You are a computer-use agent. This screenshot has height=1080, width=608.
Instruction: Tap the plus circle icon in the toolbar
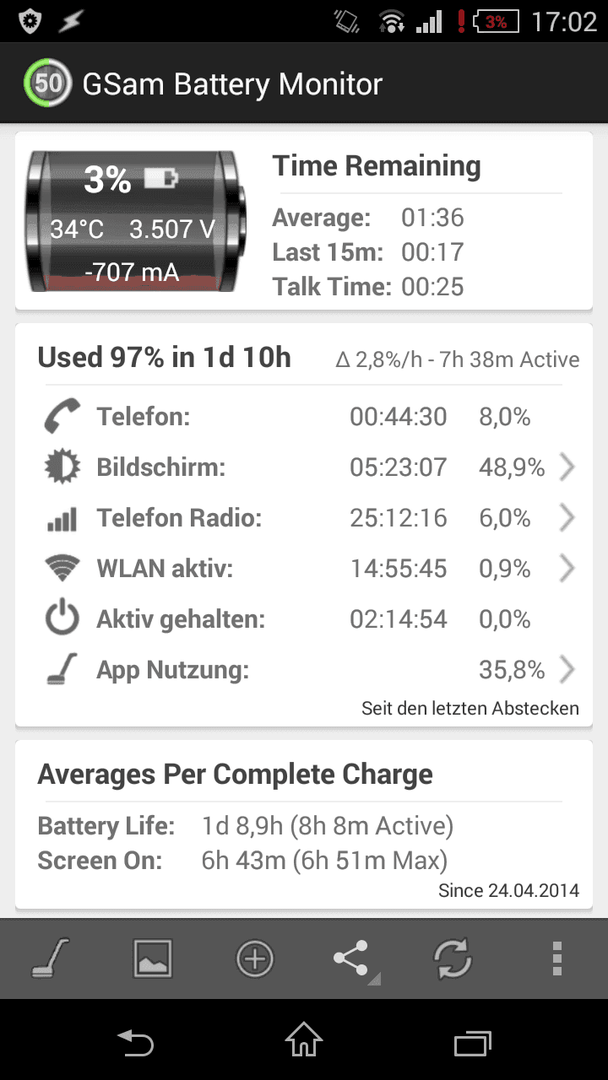pos(255,958)
